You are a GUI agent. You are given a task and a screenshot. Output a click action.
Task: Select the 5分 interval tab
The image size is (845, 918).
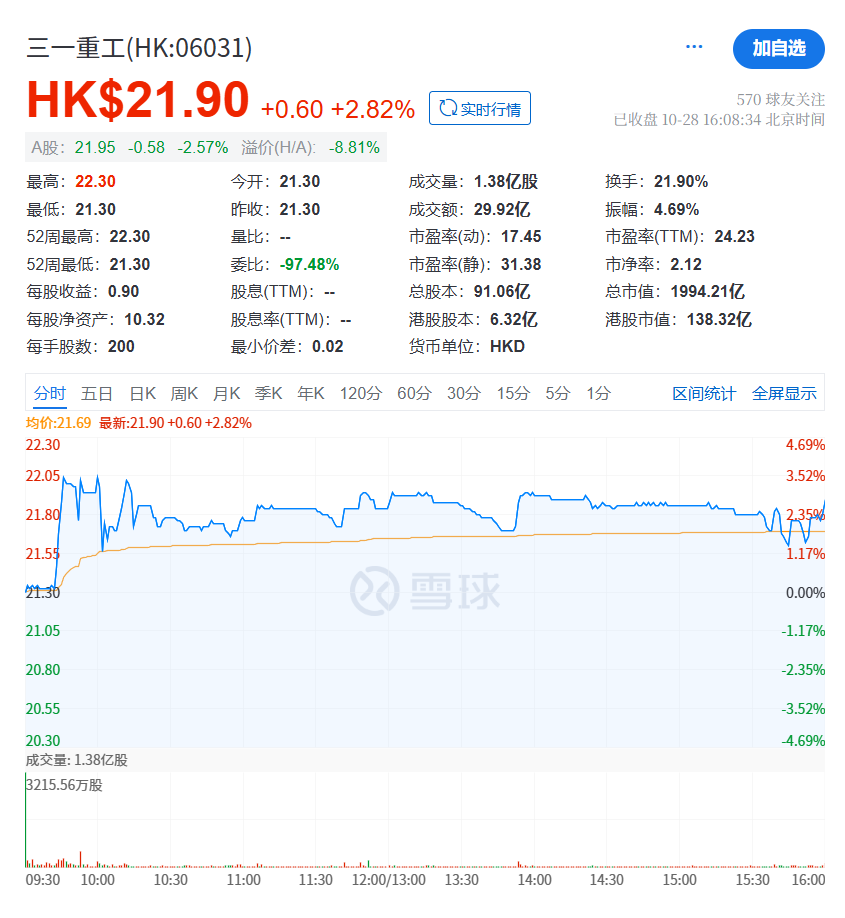(x=557, y=394)
